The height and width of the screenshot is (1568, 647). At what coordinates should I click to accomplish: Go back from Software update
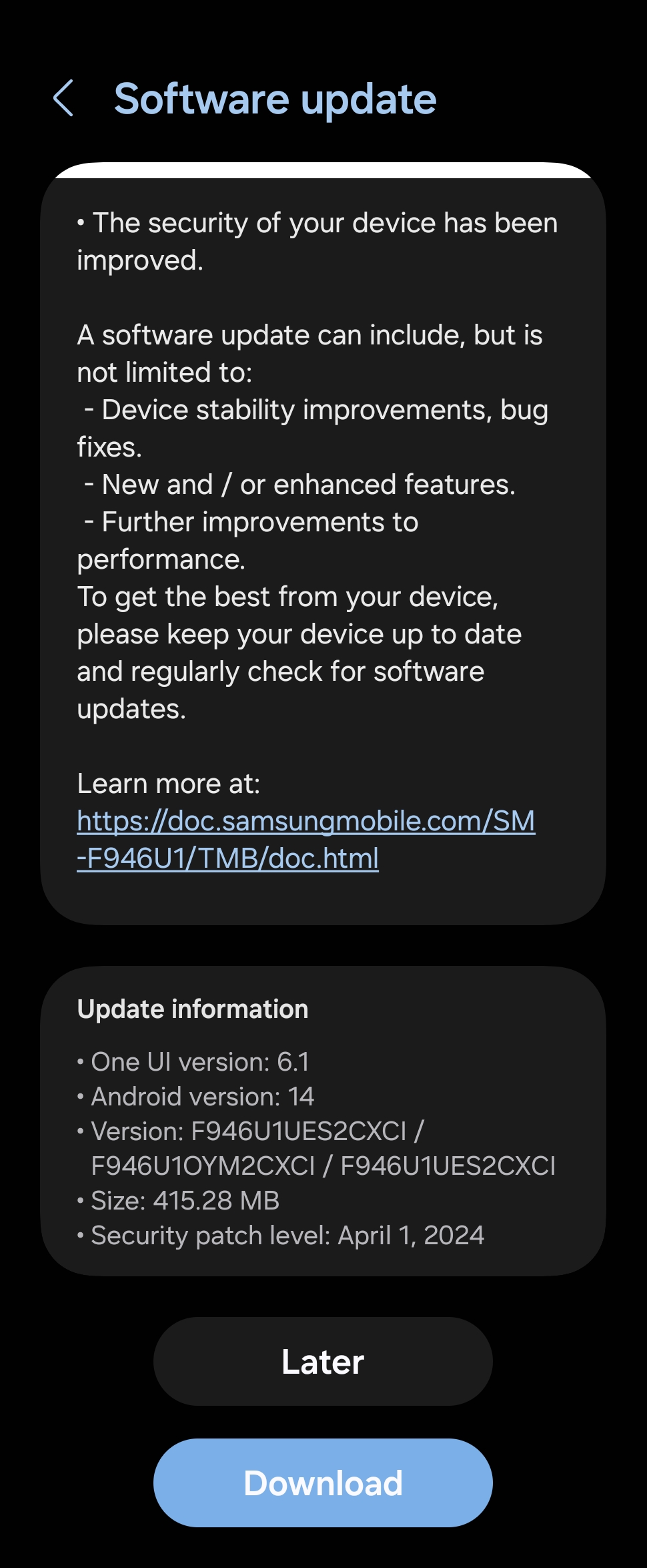coord(63,99)
